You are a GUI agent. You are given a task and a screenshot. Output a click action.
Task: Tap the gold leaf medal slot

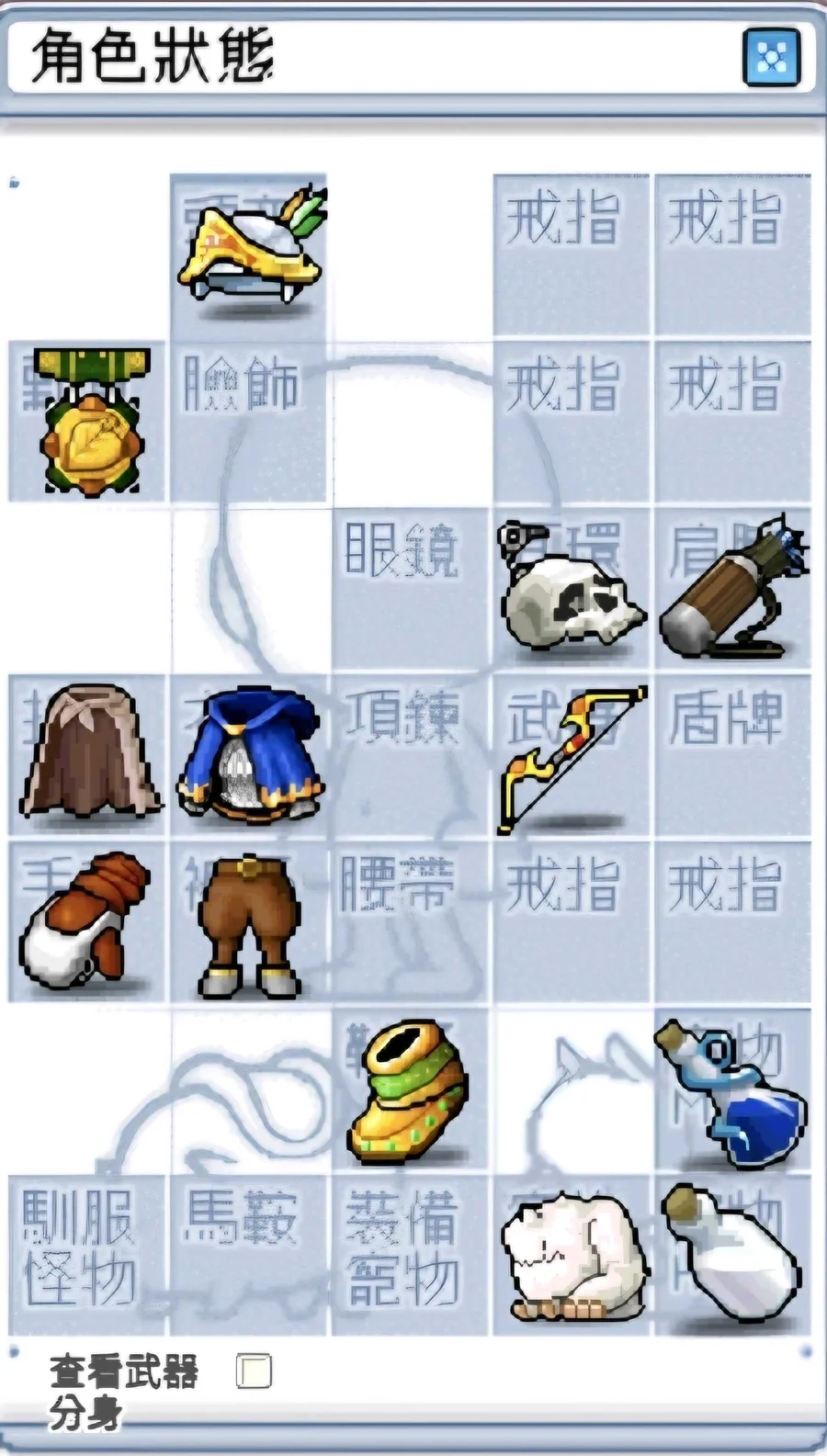[90, 421]
